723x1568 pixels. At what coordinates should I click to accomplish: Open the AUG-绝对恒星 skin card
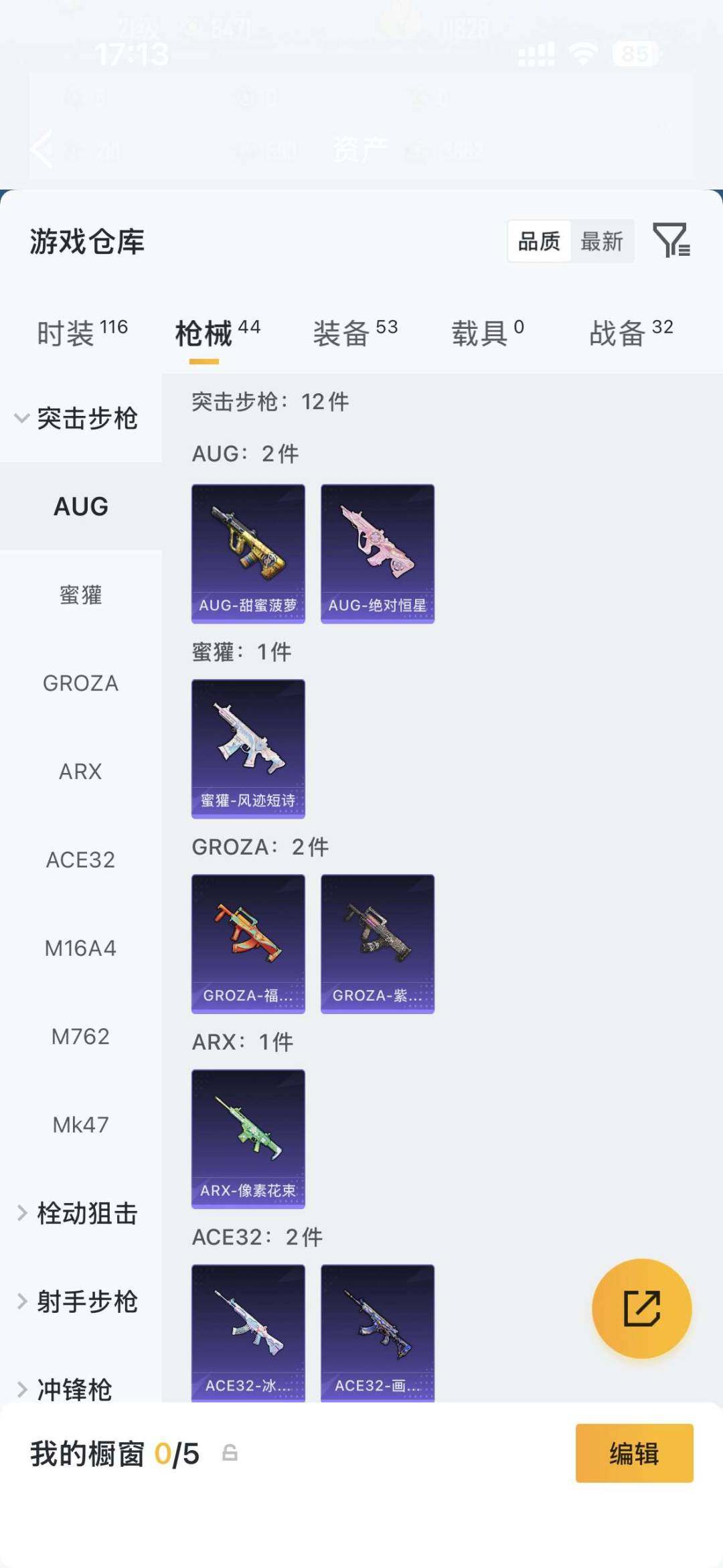(x=378, y=554)
